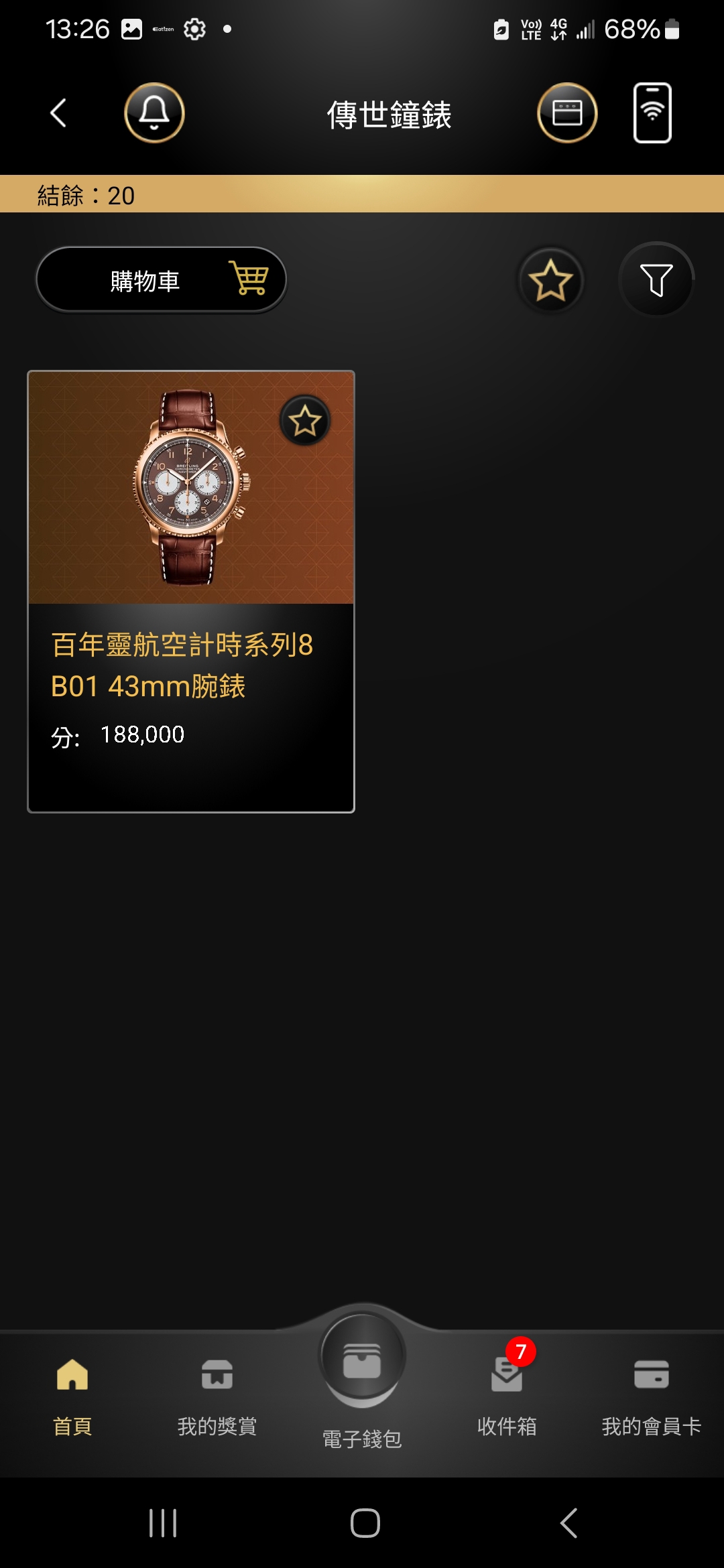This screenshot has width=724, height=1568.
Task: Open the system recent apps
Action: pos(163,1523)
